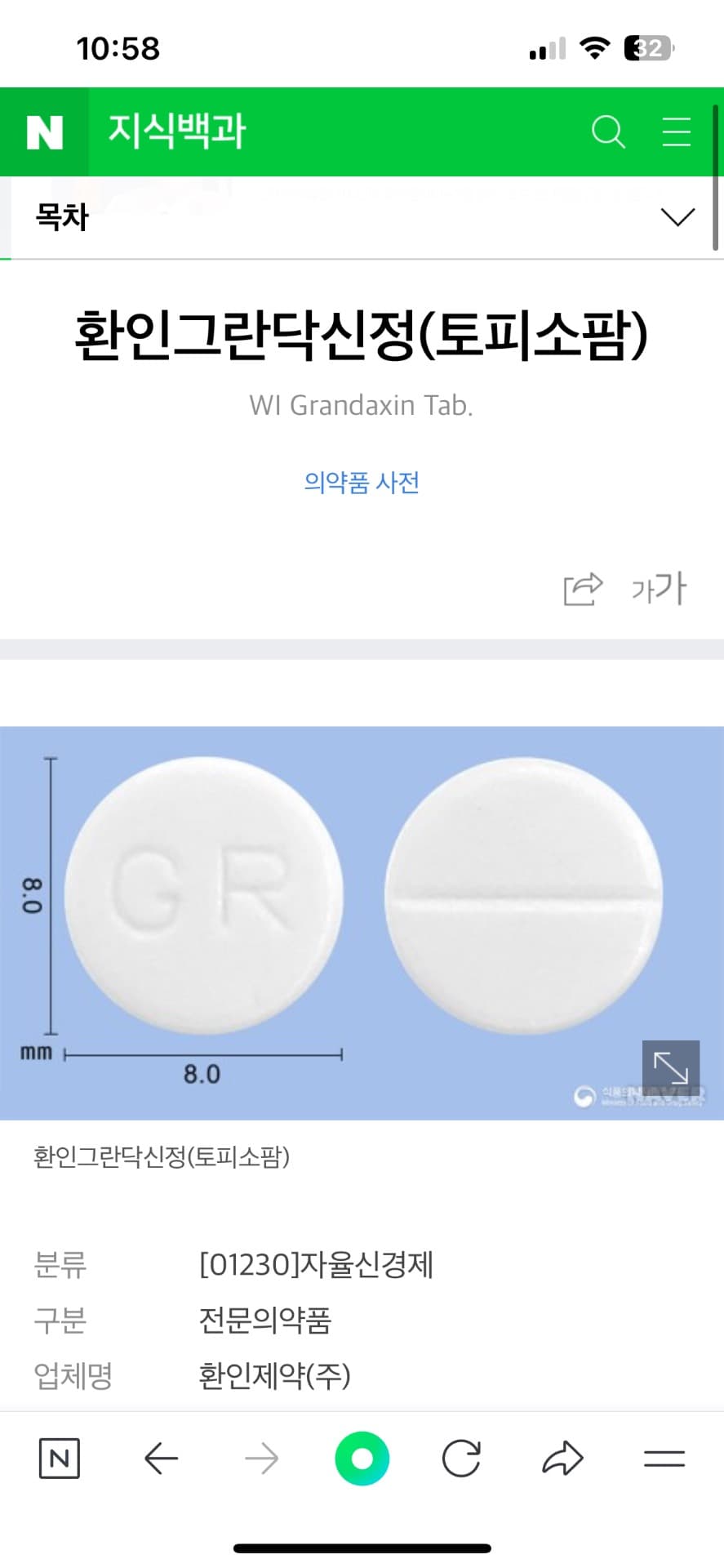
Task: Open the bottom bar two-line menu
Action: [664, 1458]
